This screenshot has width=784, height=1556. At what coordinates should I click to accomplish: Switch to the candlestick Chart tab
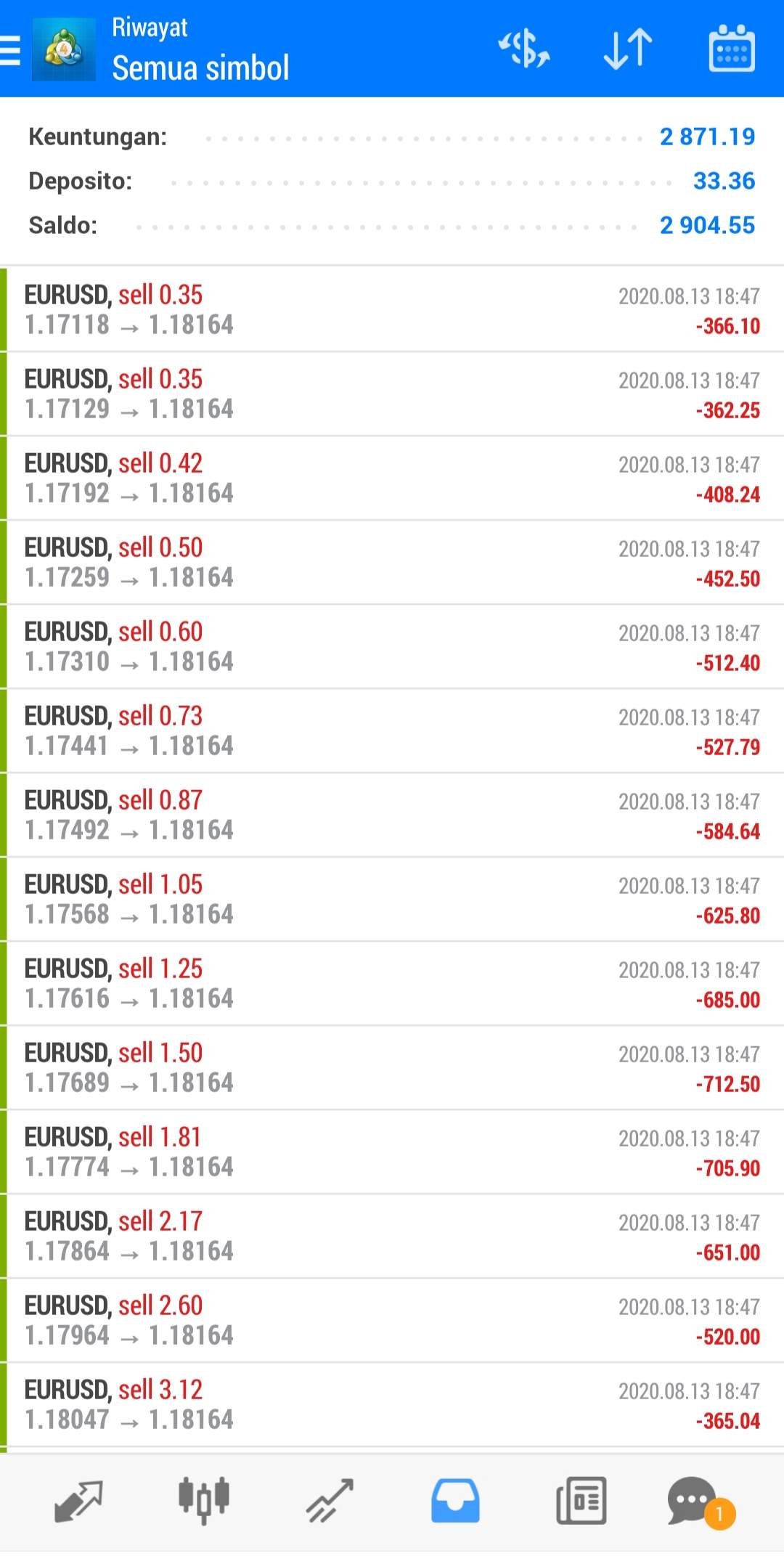pos(204,1501)
